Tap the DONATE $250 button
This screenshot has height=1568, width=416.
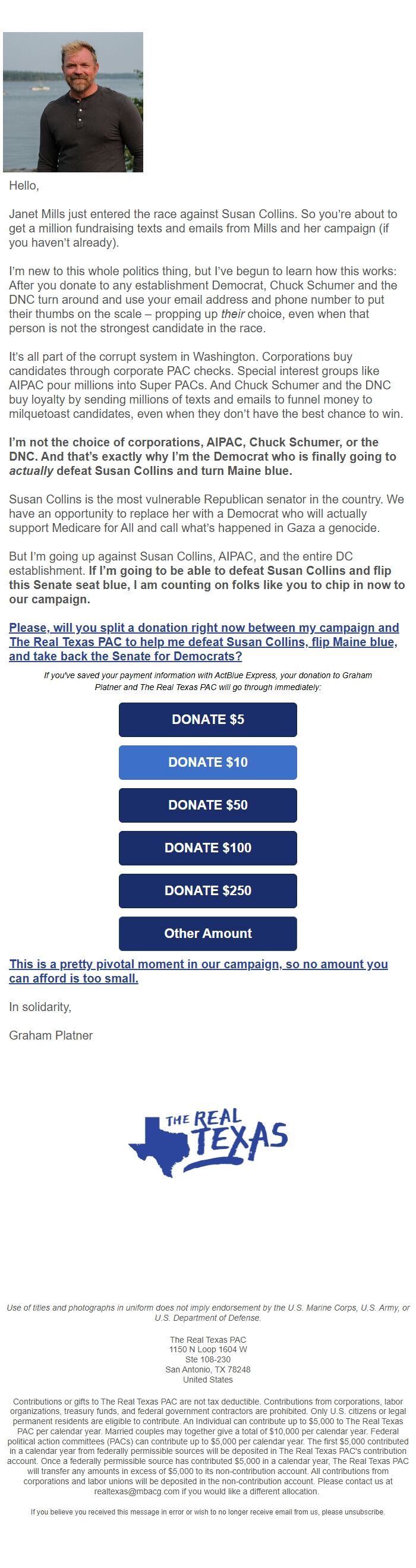[x=207, y=890]
